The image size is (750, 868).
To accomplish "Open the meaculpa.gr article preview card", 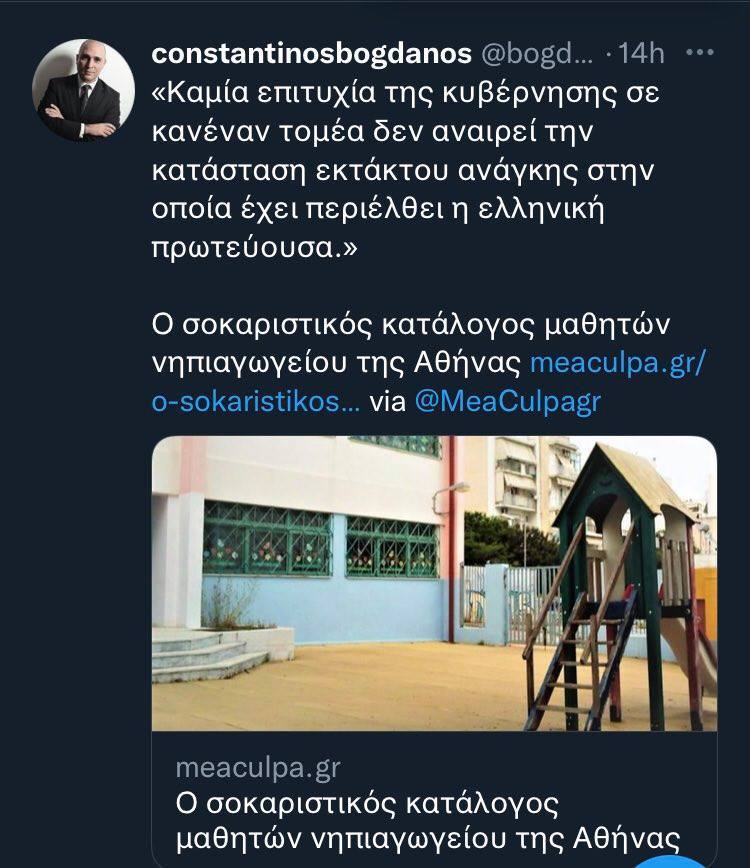I will pyautogui.click(x=434, y=650).
